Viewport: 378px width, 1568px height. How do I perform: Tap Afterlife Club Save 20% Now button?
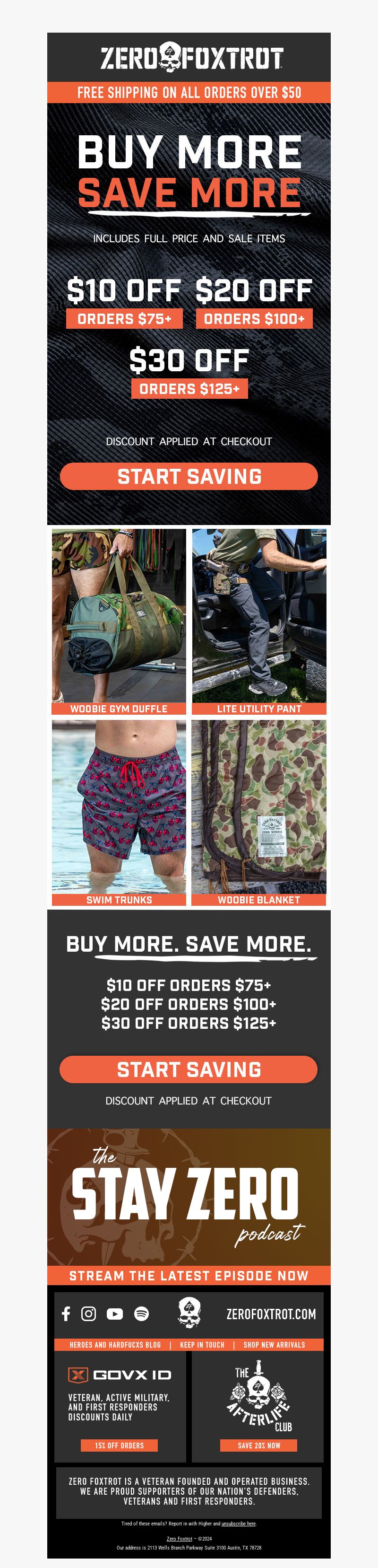(259, 1445)
